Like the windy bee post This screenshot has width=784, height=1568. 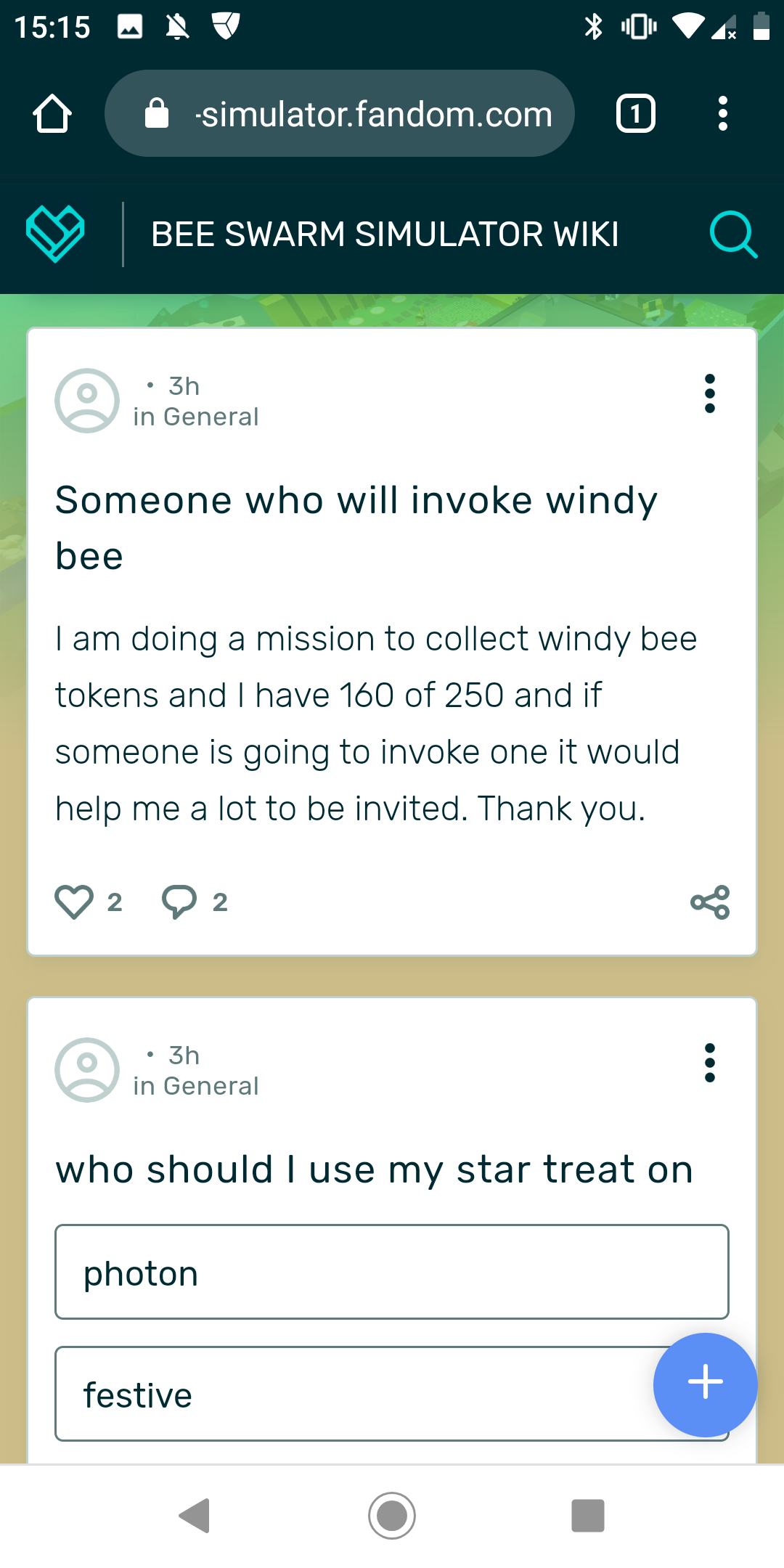tap(74, 902)
